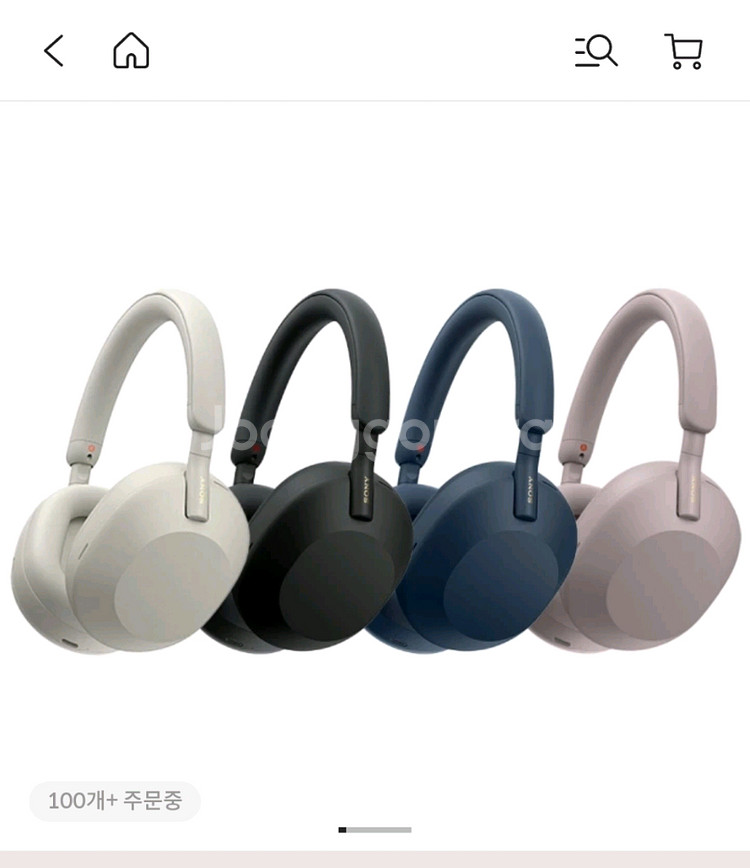The height and width of the screenshot is (868, 750).
Task: Open the shopping cart
Action: 684,51
